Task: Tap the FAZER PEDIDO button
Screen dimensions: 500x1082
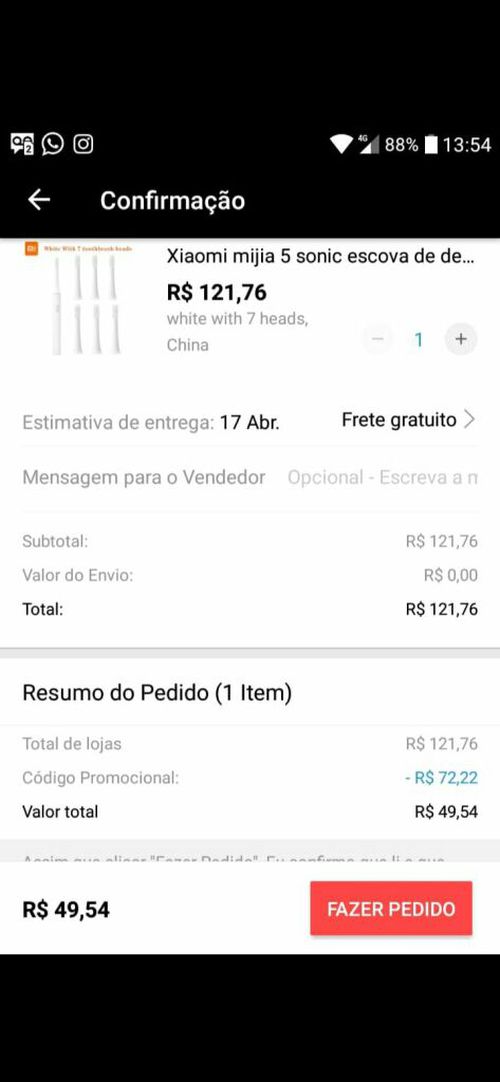Action: [x=391, y=908]
